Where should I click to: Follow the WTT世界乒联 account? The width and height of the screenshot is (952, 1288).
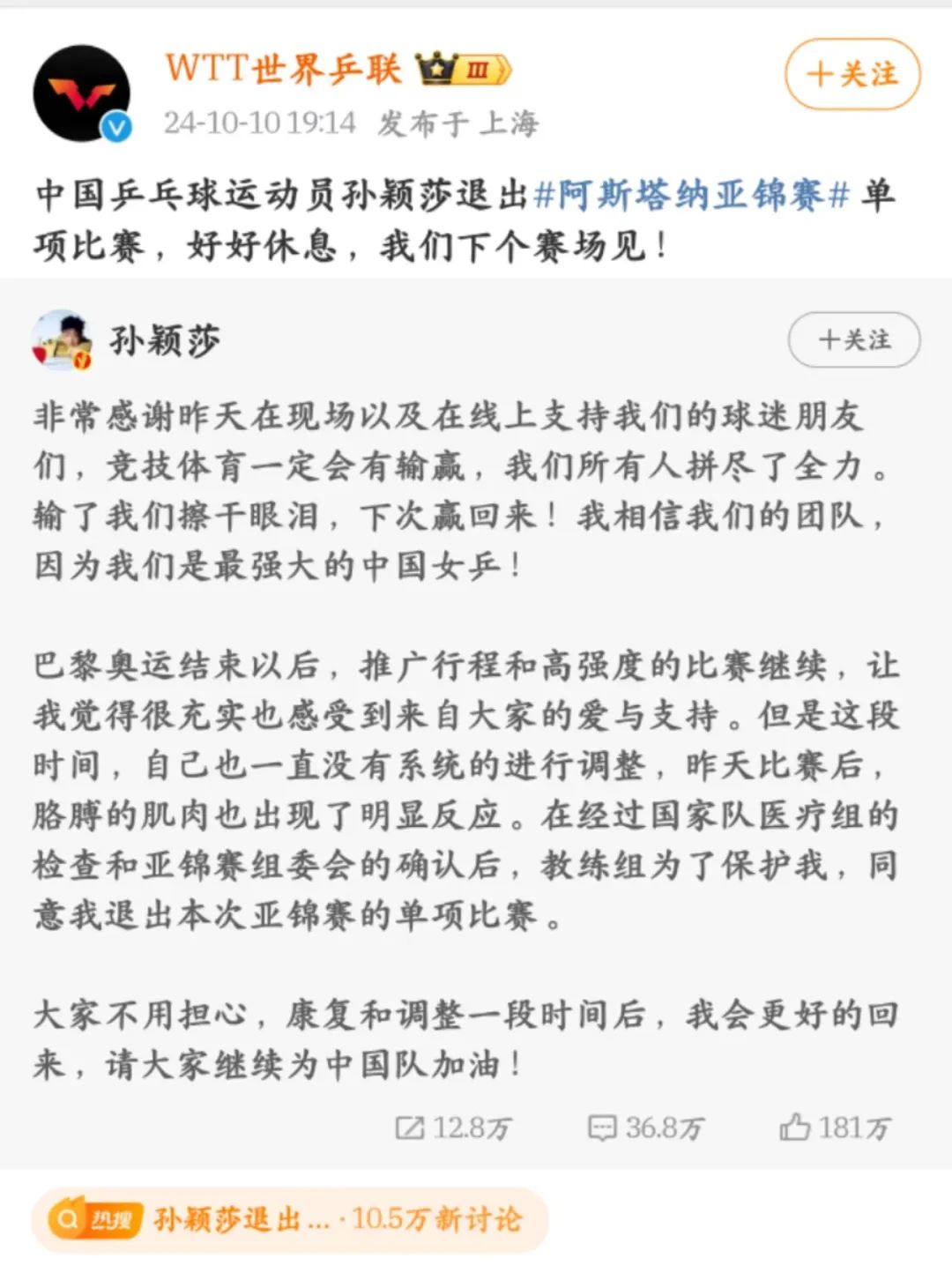click(x=852, y=74)
